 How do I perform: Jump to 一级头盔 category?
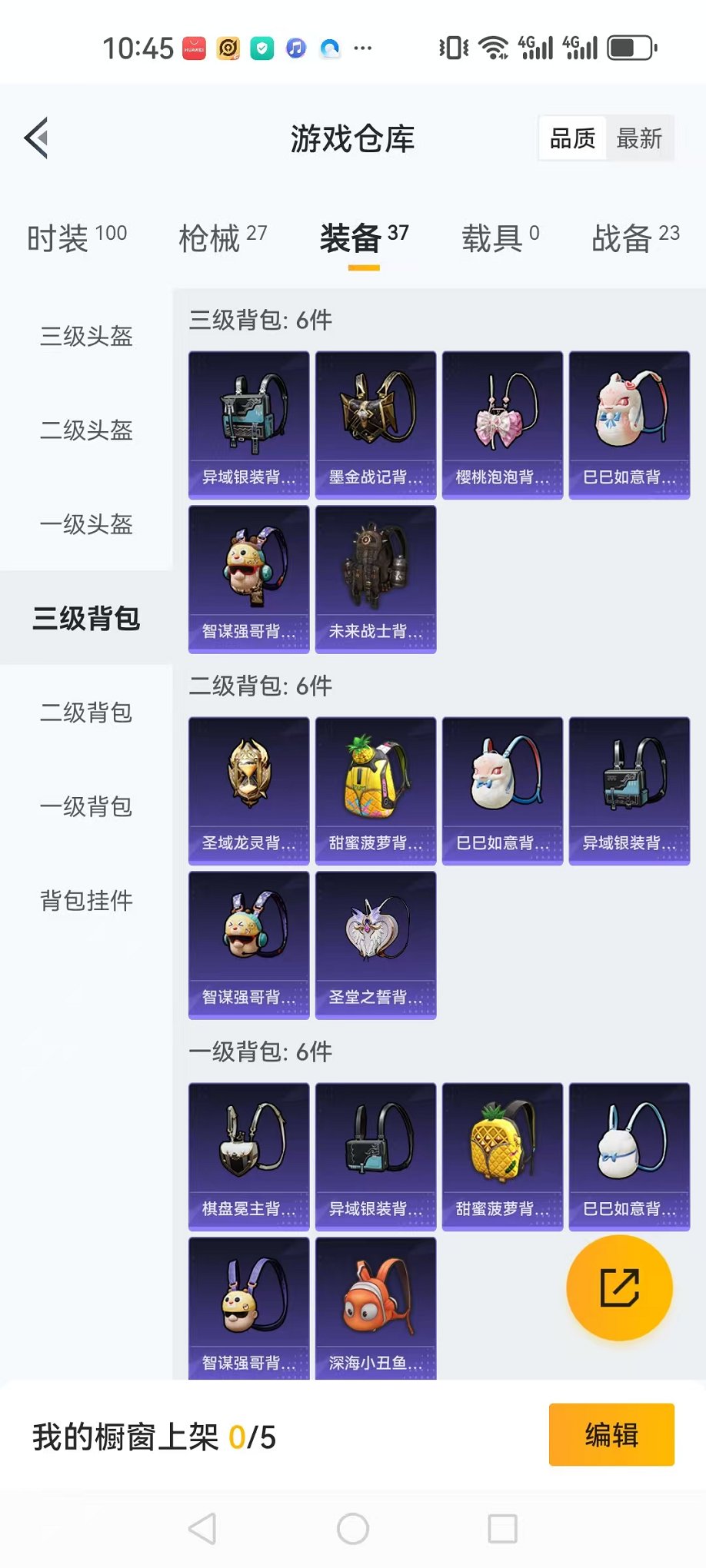[x=86, y=524]
